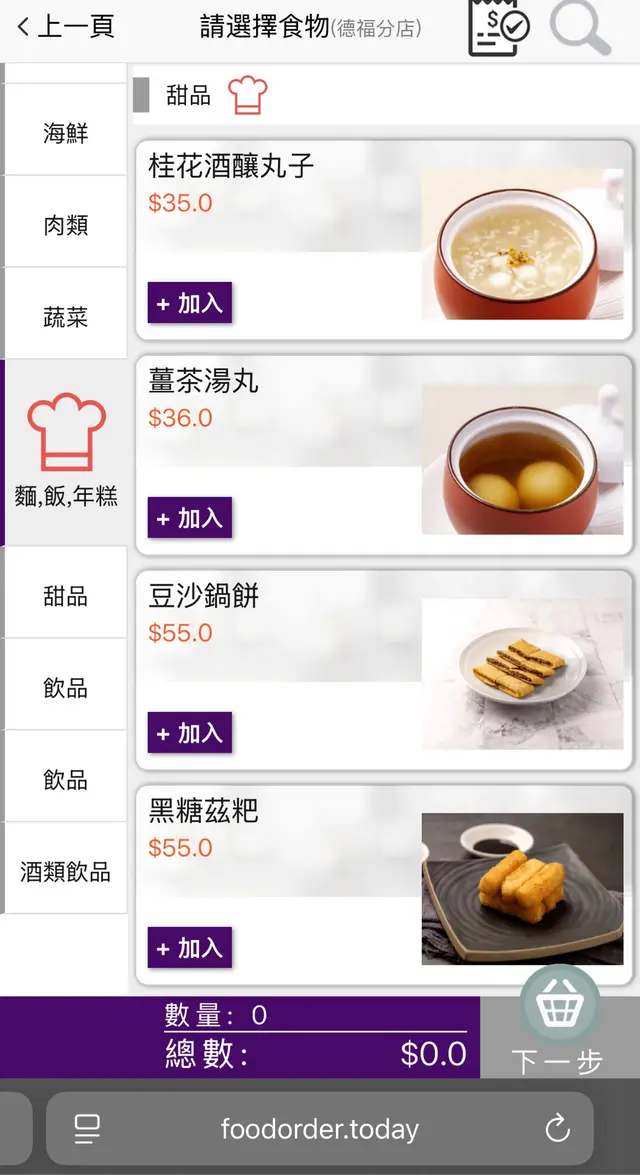Switch to the 甜品 category
640x1175 pixels.
coord(66,596)
